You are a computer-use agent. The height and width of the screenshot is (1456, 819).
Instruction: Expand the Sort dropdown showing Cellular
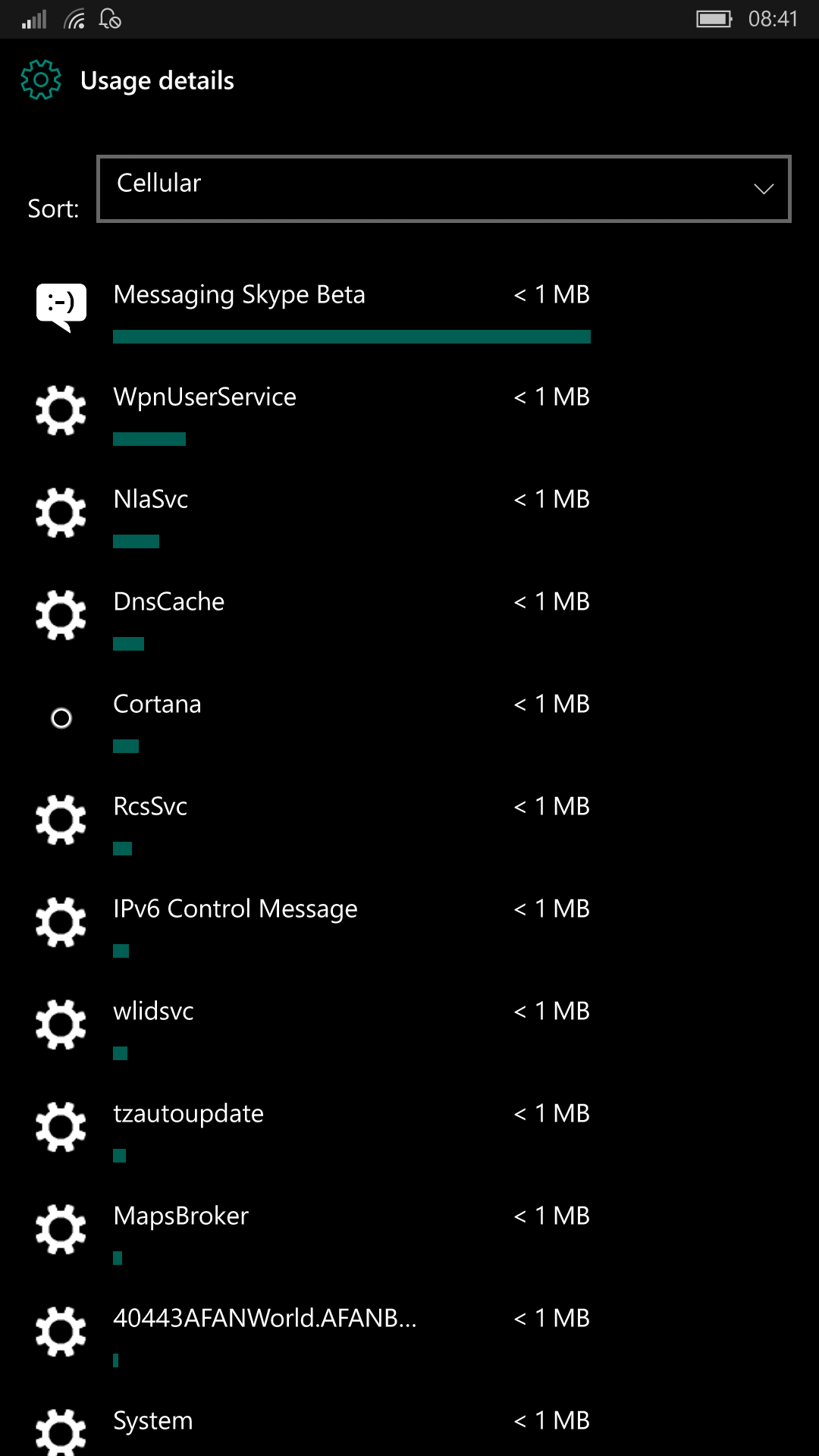pos(444,189)
